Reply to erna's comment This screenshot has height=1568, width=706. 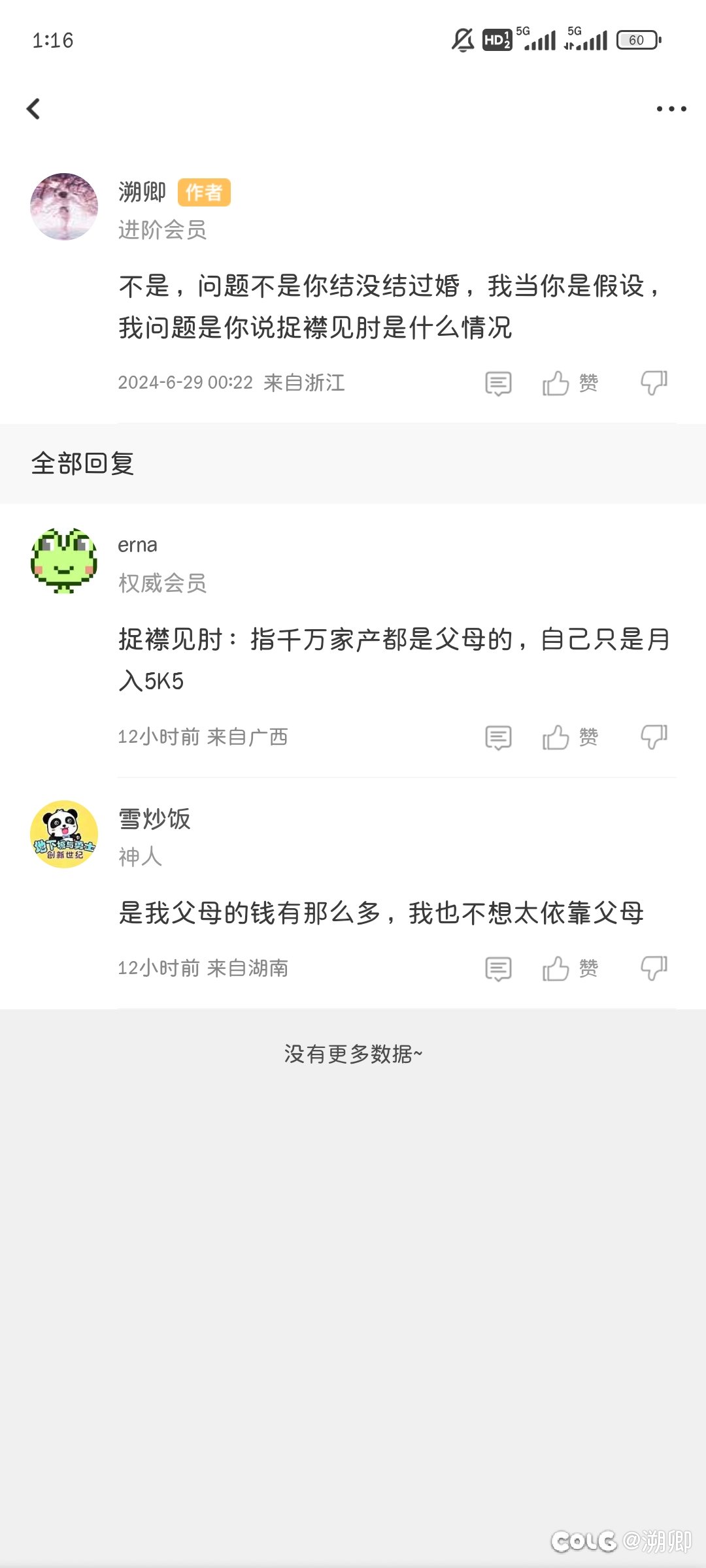coord(498,738)
